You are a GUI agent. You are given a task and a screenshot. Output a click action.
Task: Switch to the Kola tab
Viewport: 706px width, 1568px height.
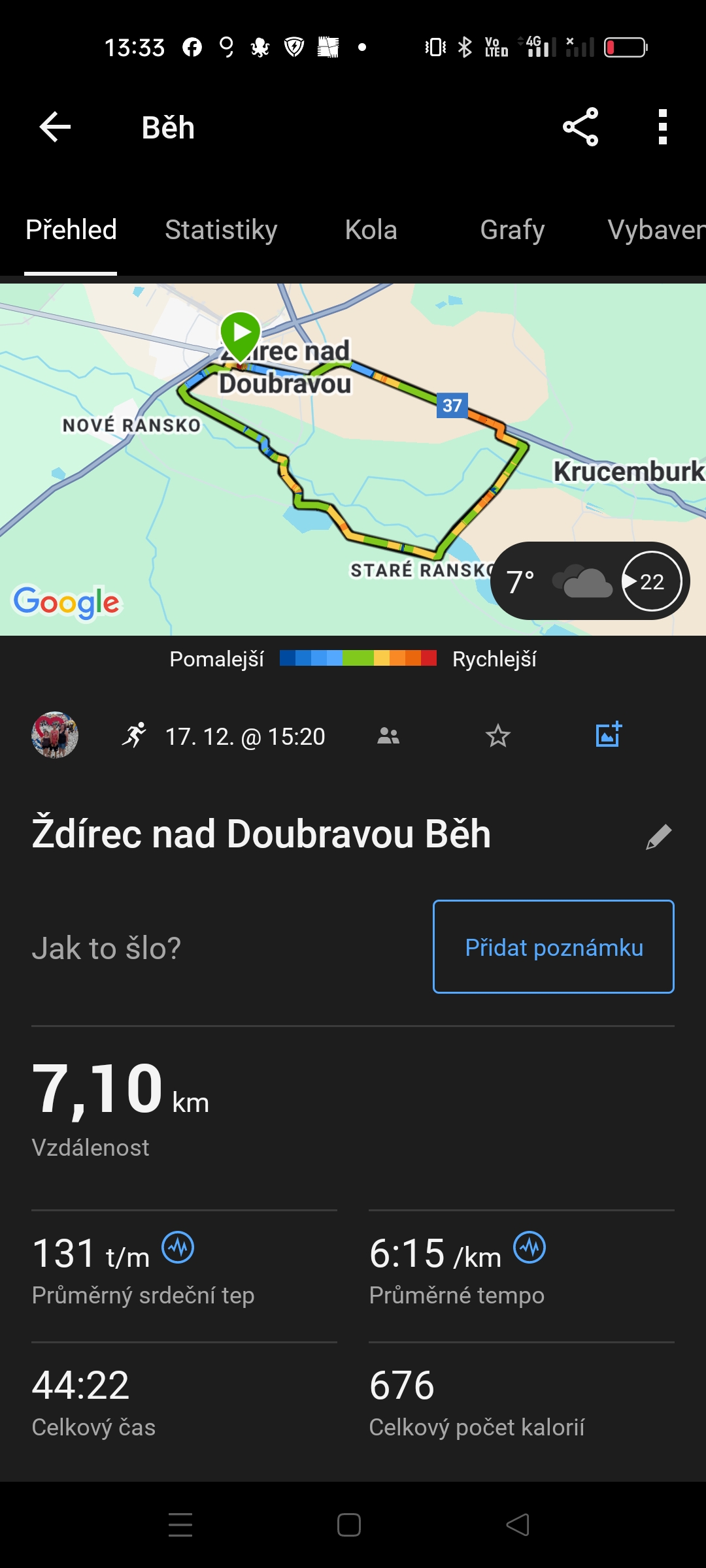pyautogui.click(x=371, y=230)
